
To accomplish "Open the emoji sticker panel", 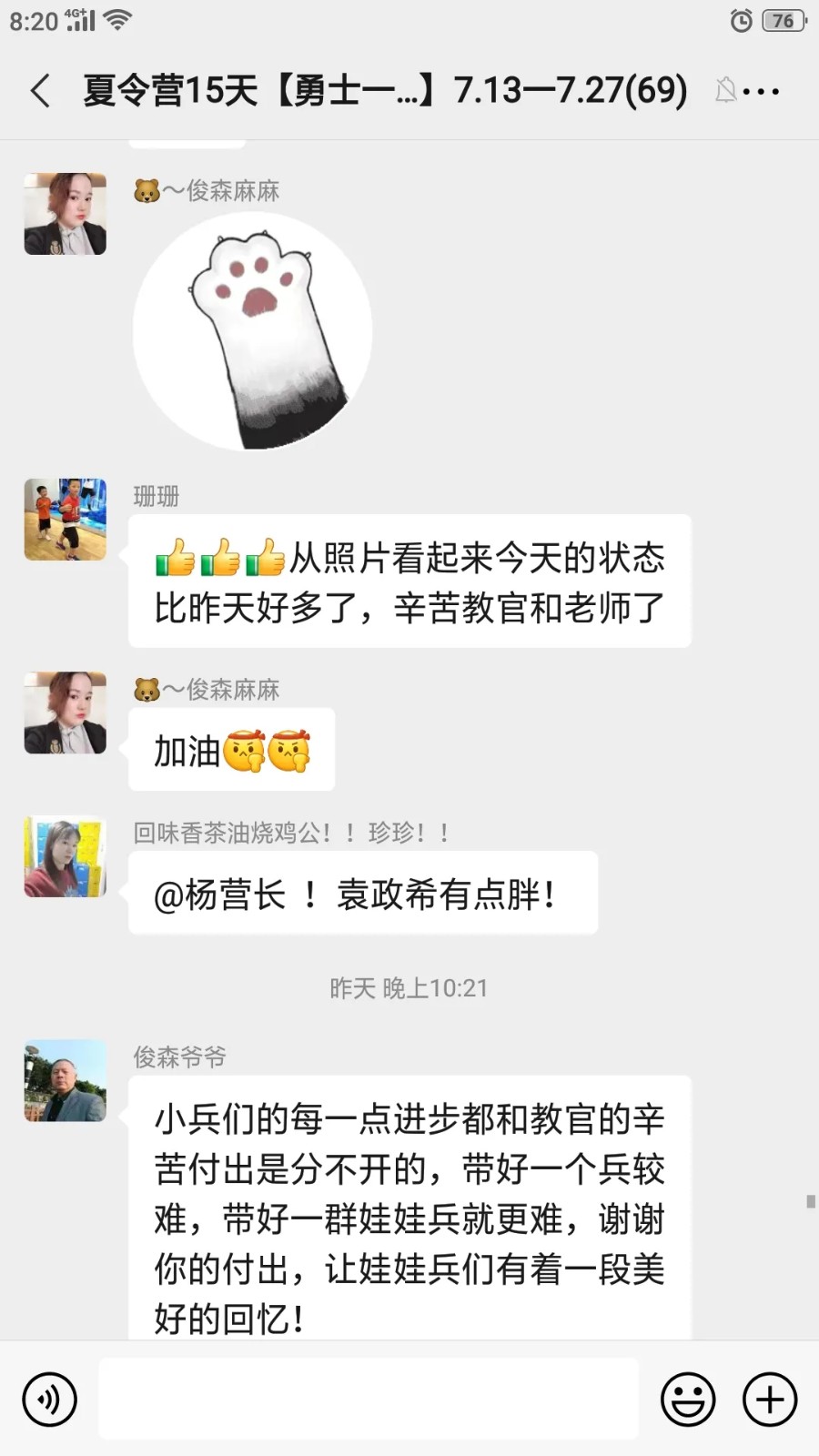I will (688, 1400).
